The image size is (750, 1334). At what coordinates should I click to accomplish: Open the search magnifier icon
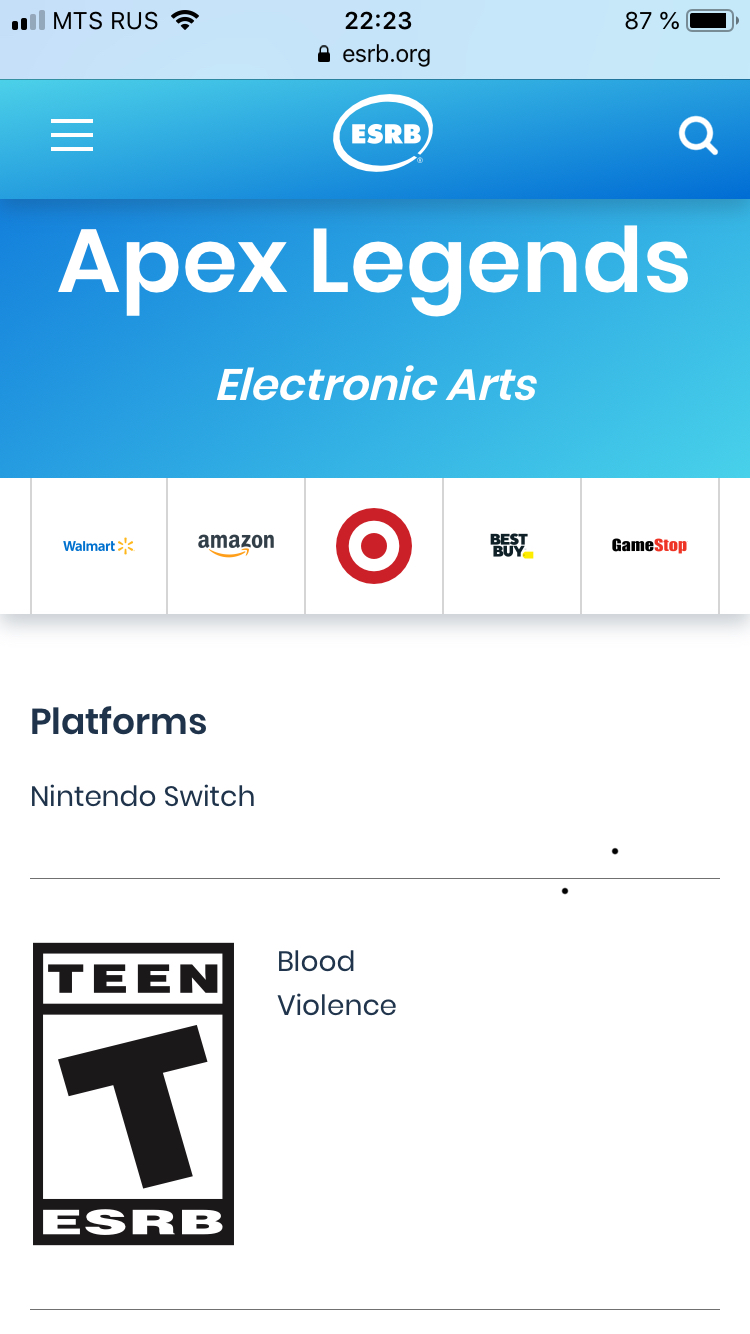point(698,135)
